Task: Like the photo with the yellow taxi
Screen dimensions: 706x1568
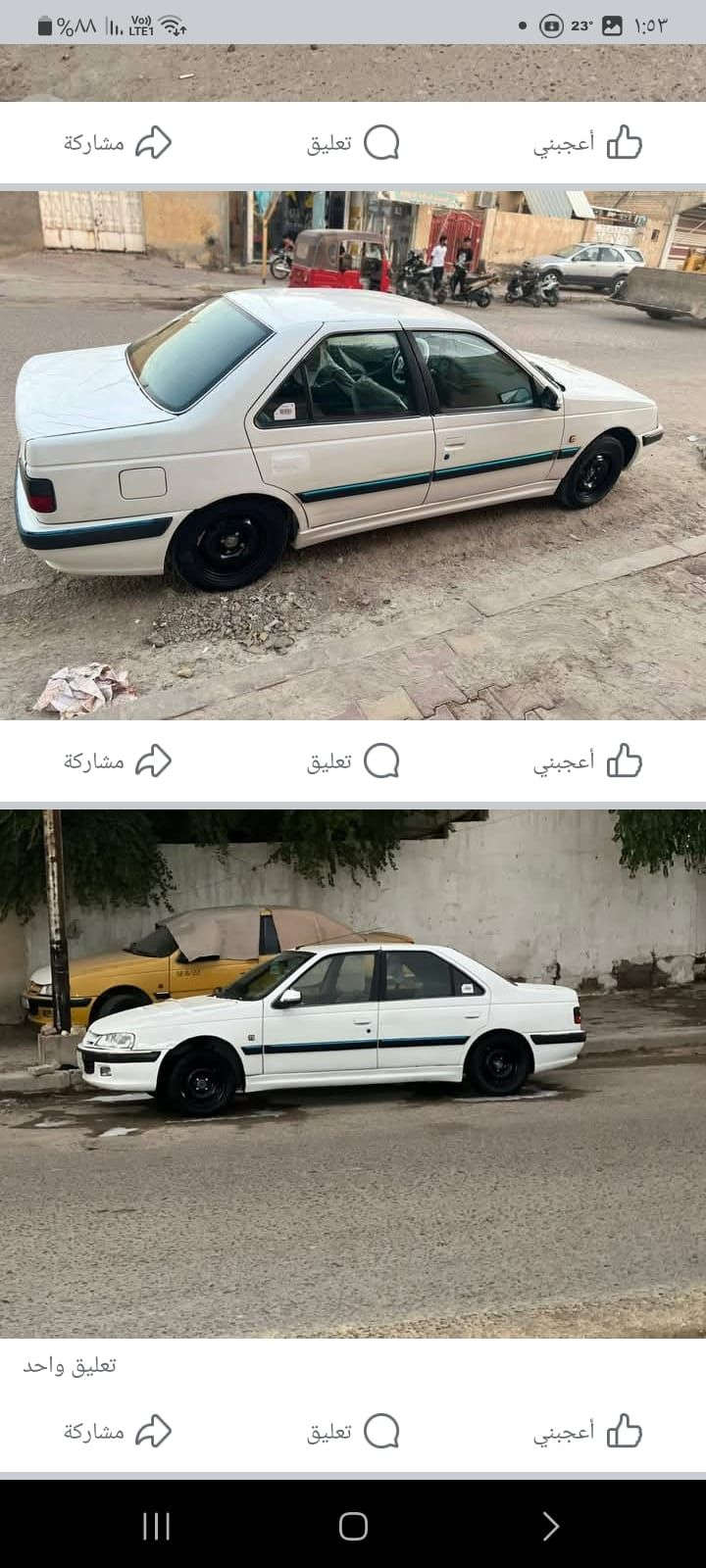Action: pos(586,1432)
